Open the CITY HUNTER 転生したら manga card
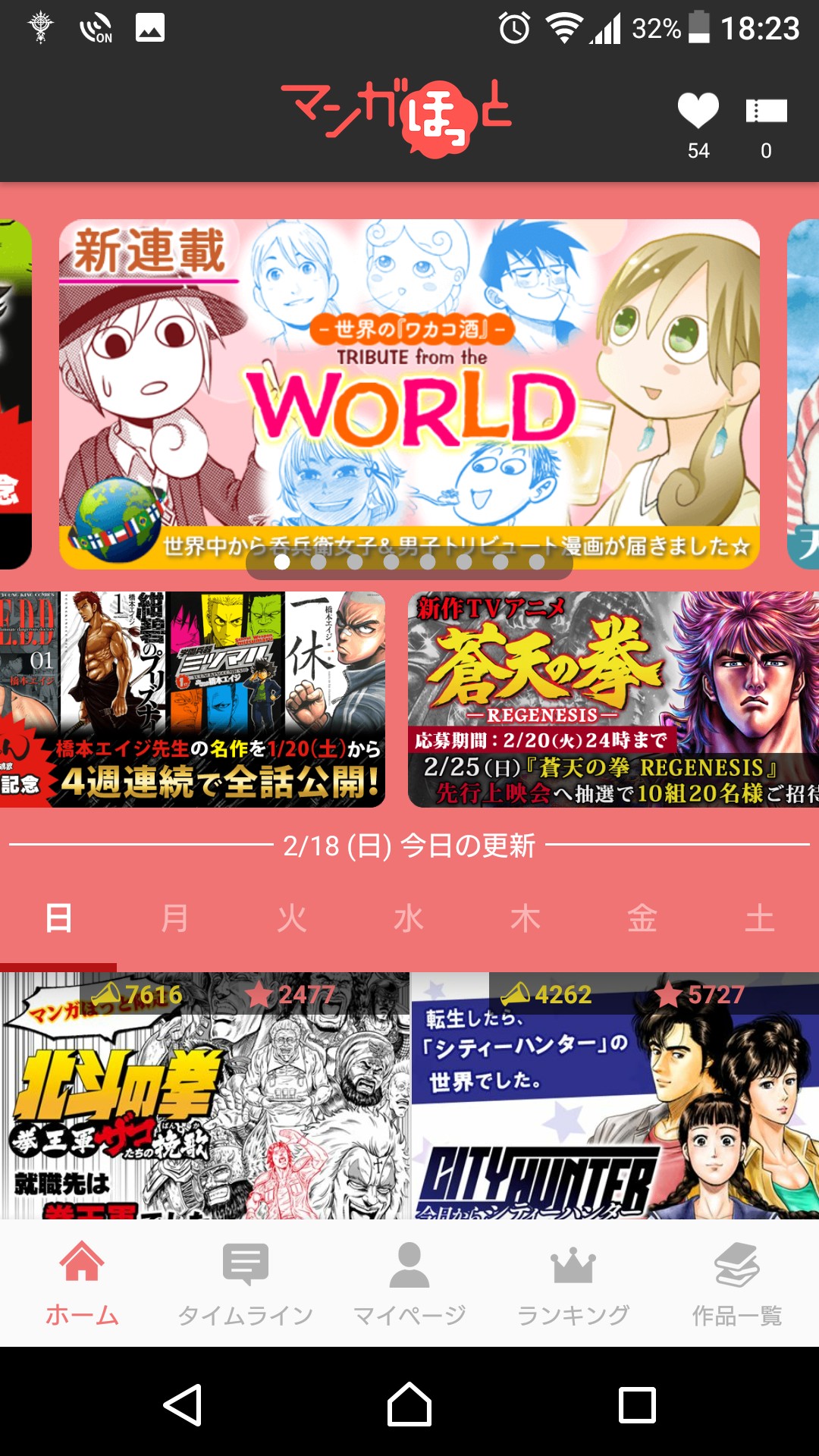Image resolution: width=819 pixels, height=1456 pixels. [615, 1096]
